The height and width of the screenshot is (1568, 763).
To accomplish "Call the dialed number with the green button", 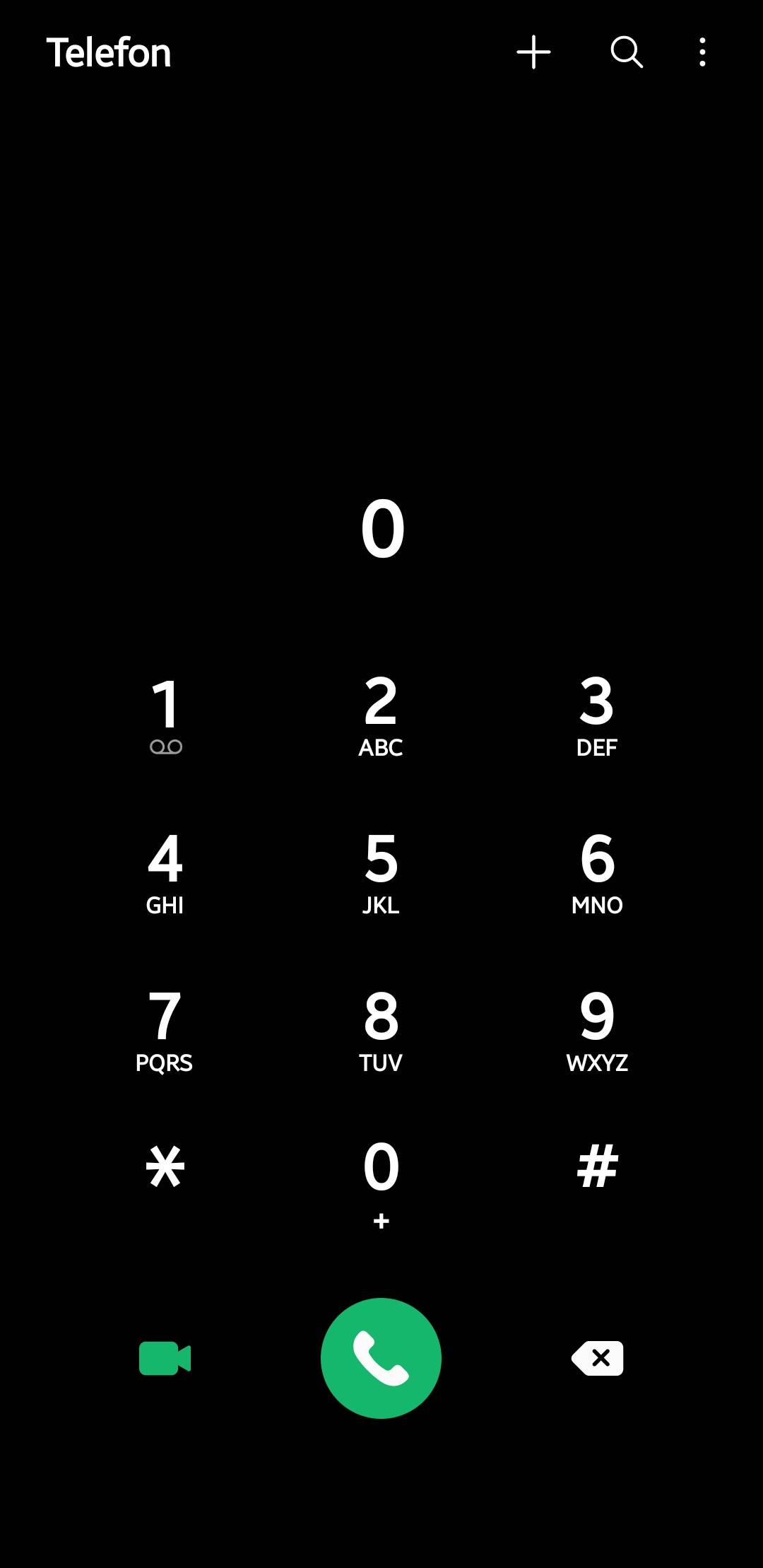I will click(x=381, y=1358).
